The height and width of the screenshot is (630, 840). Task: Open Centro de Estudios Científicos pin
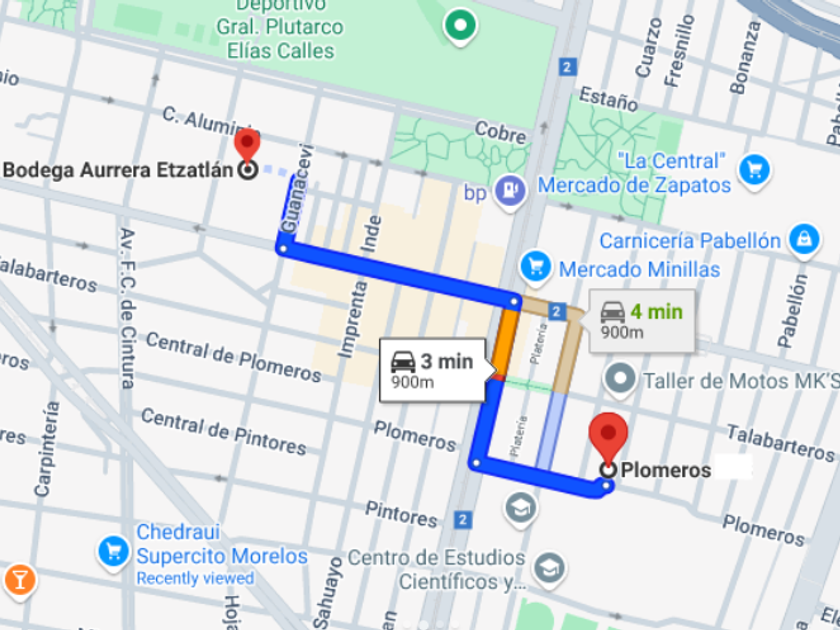(549, 569)
